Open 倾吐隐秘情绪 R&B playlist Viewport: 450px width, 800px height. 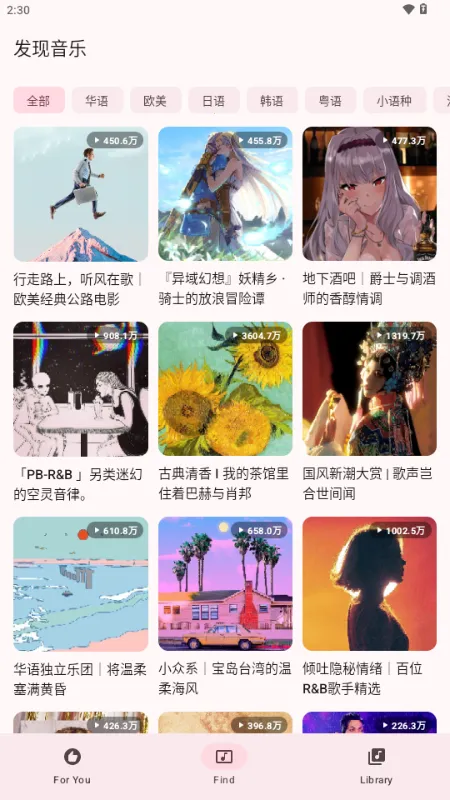[x=369, y=607]
